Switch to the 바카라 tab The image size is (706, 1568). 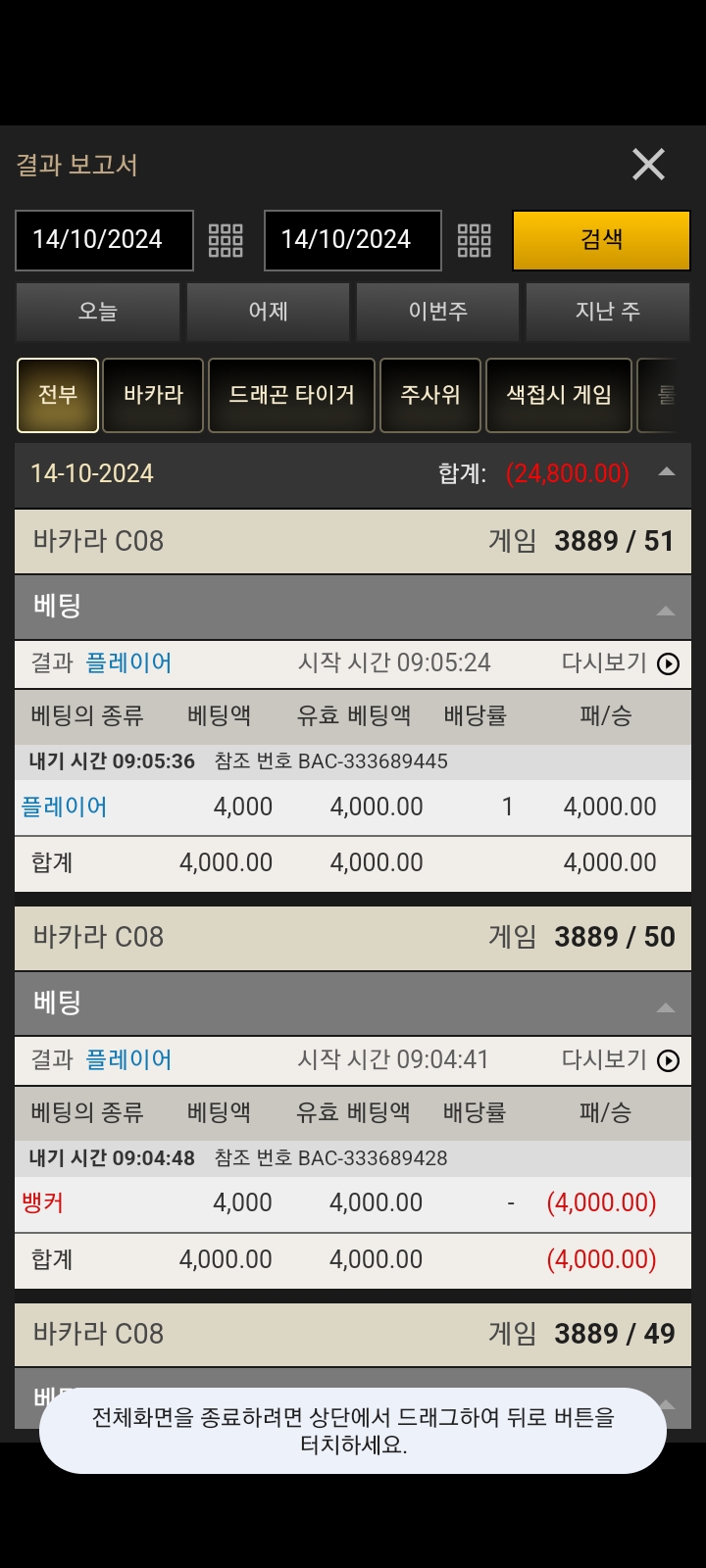coord(153,395)
